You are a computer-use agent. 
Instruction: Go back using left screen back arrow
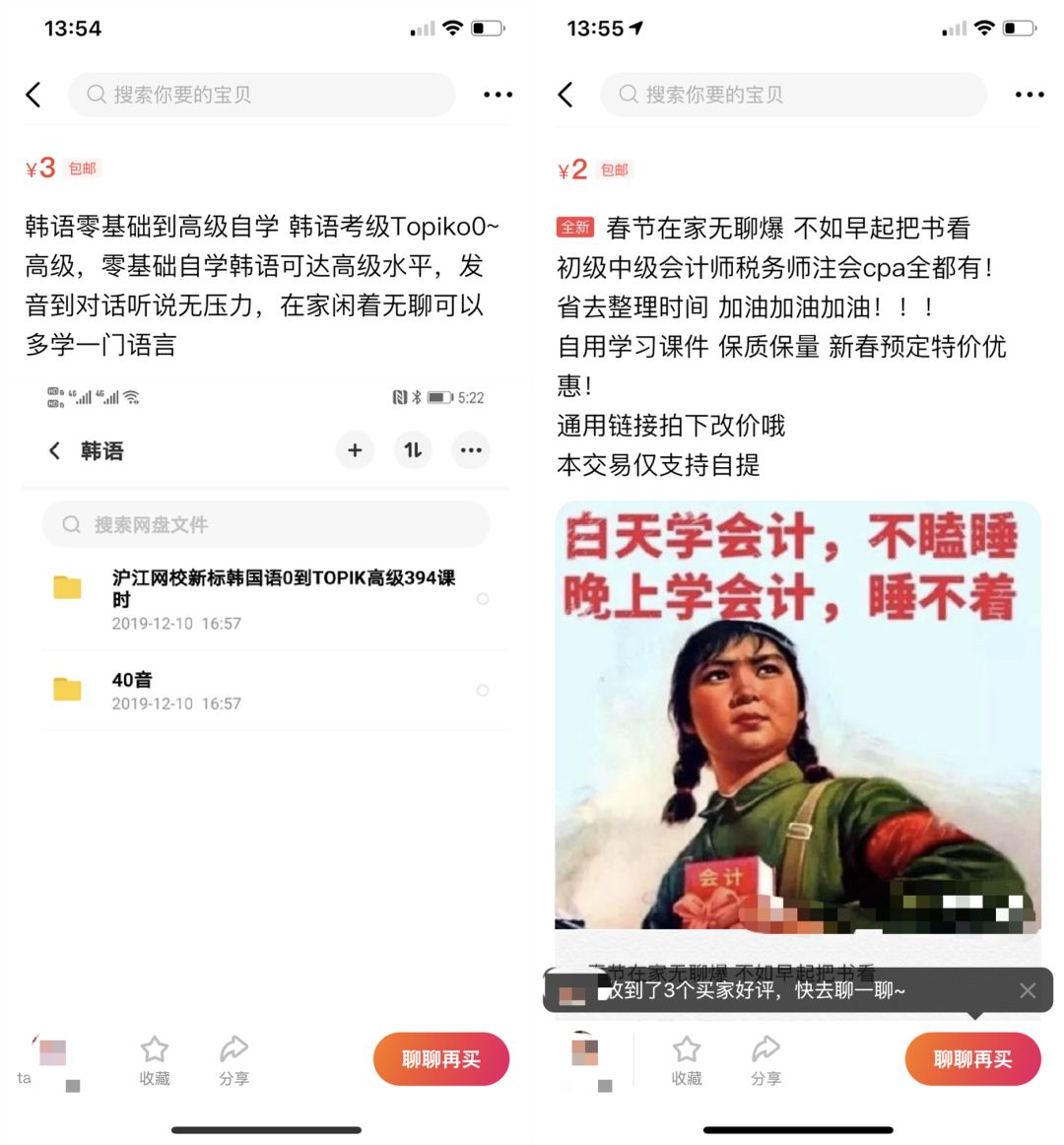pos(33,95)
